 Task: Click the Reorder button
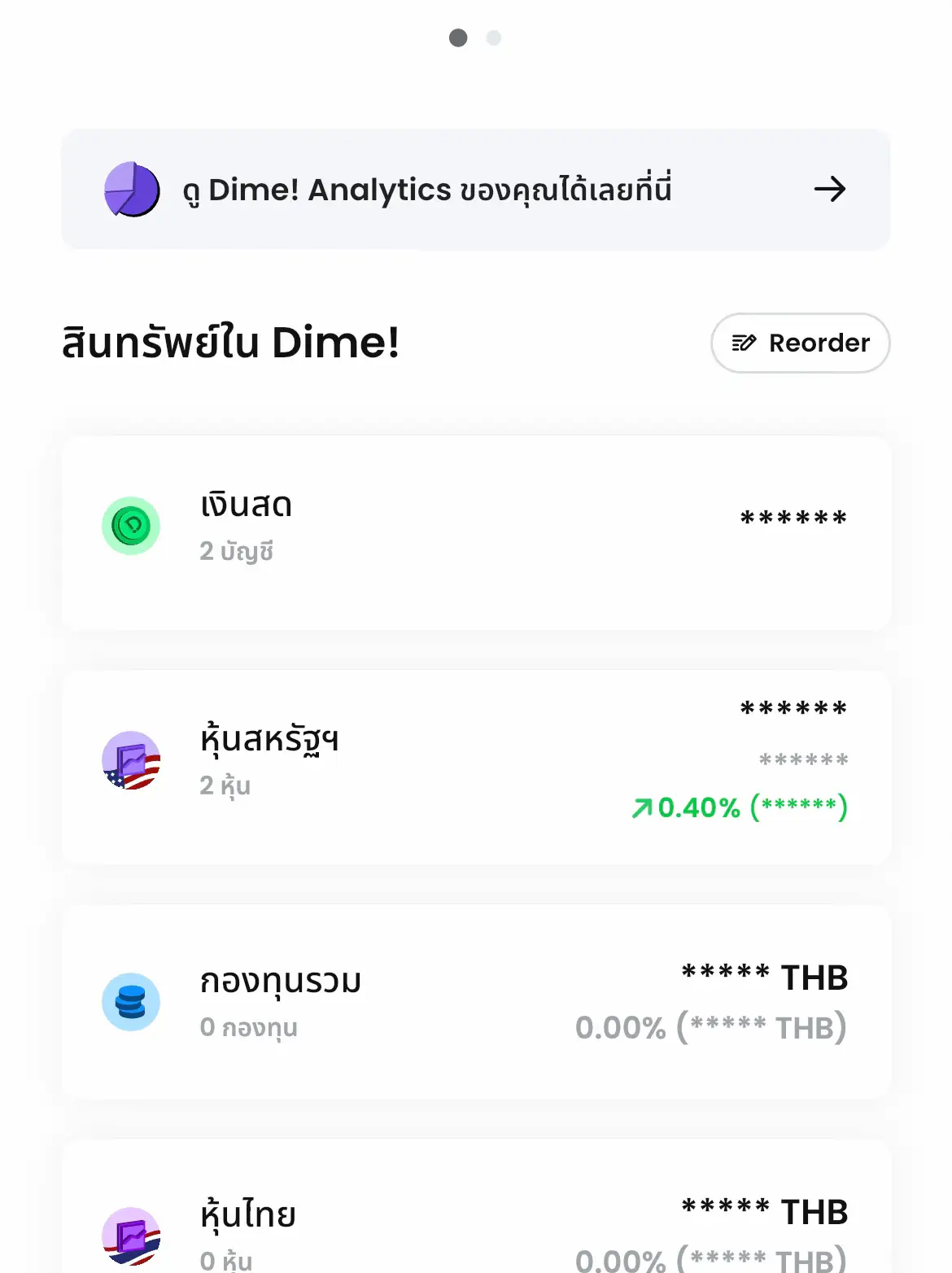(799, 343)
